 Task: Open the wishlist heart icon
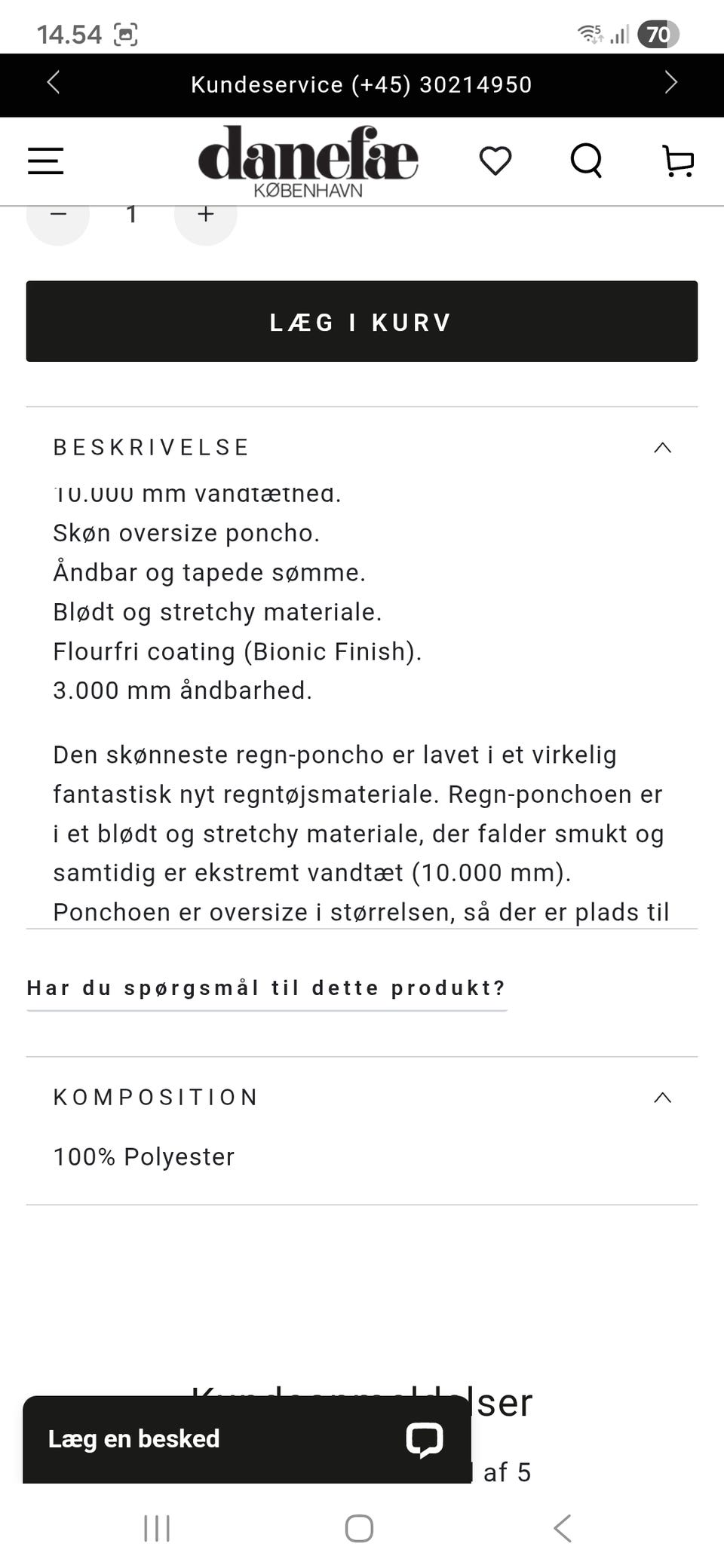(495, 161)
